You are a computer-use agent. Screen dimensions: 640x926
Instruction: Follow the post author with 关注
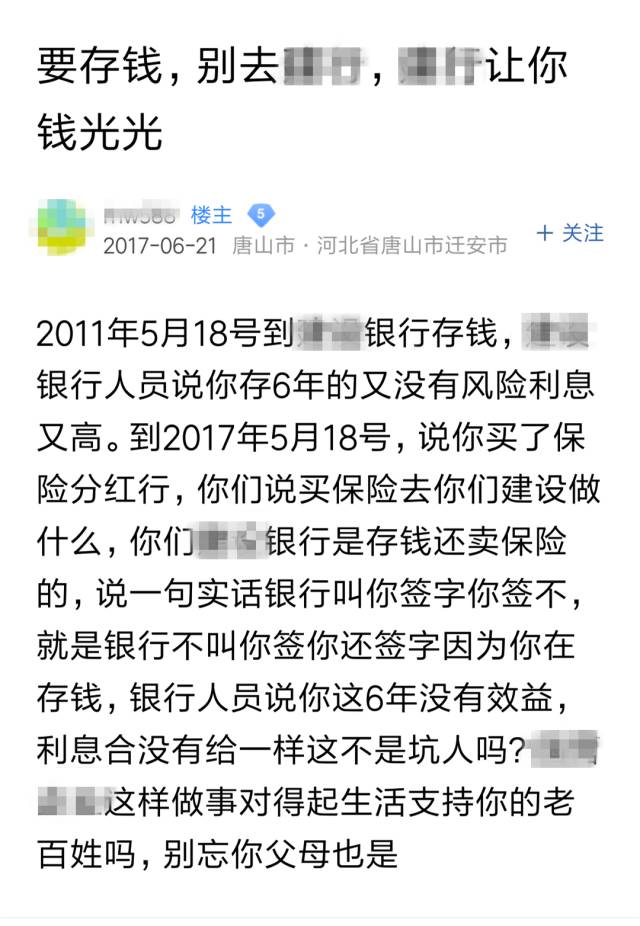point(570,233)
